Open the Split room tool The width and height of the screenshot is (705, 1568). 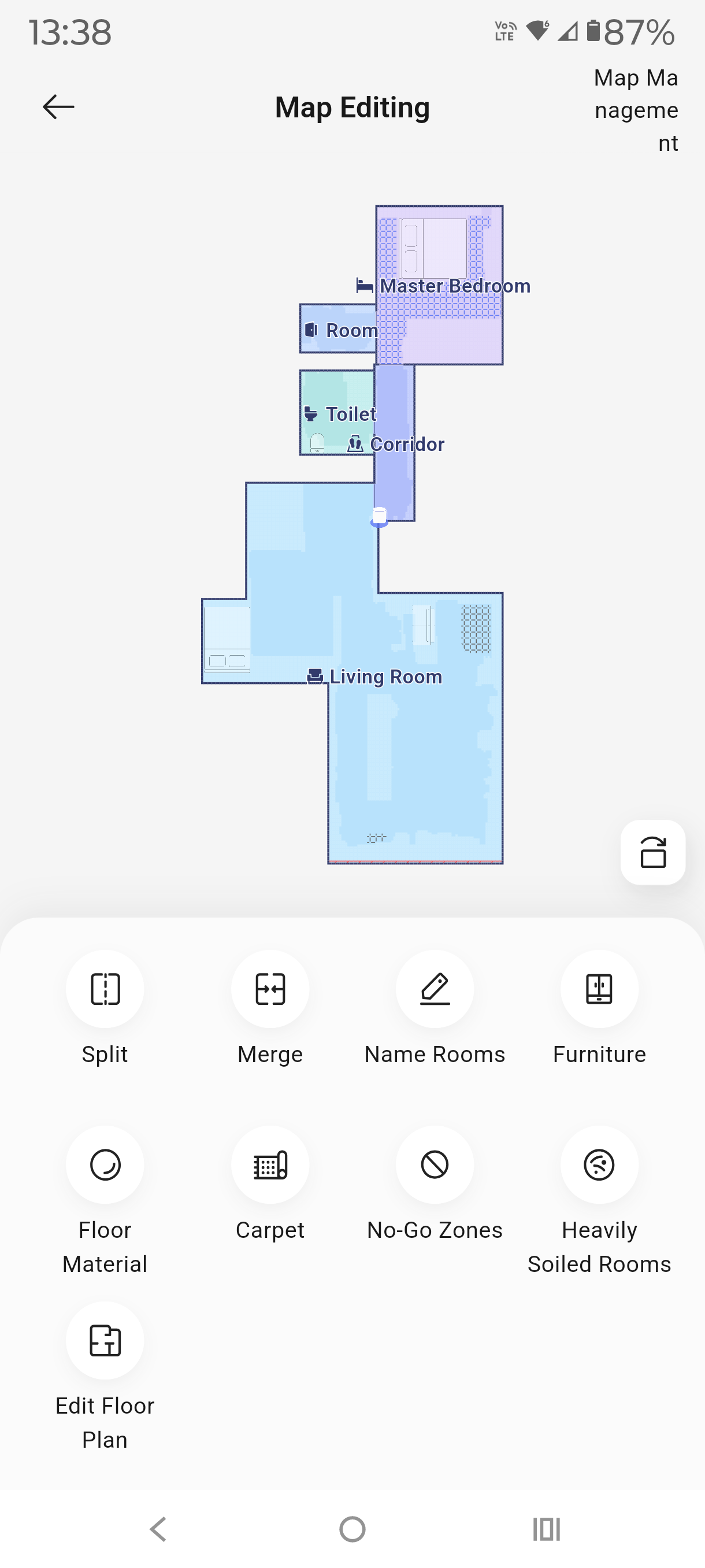[105, 989]
